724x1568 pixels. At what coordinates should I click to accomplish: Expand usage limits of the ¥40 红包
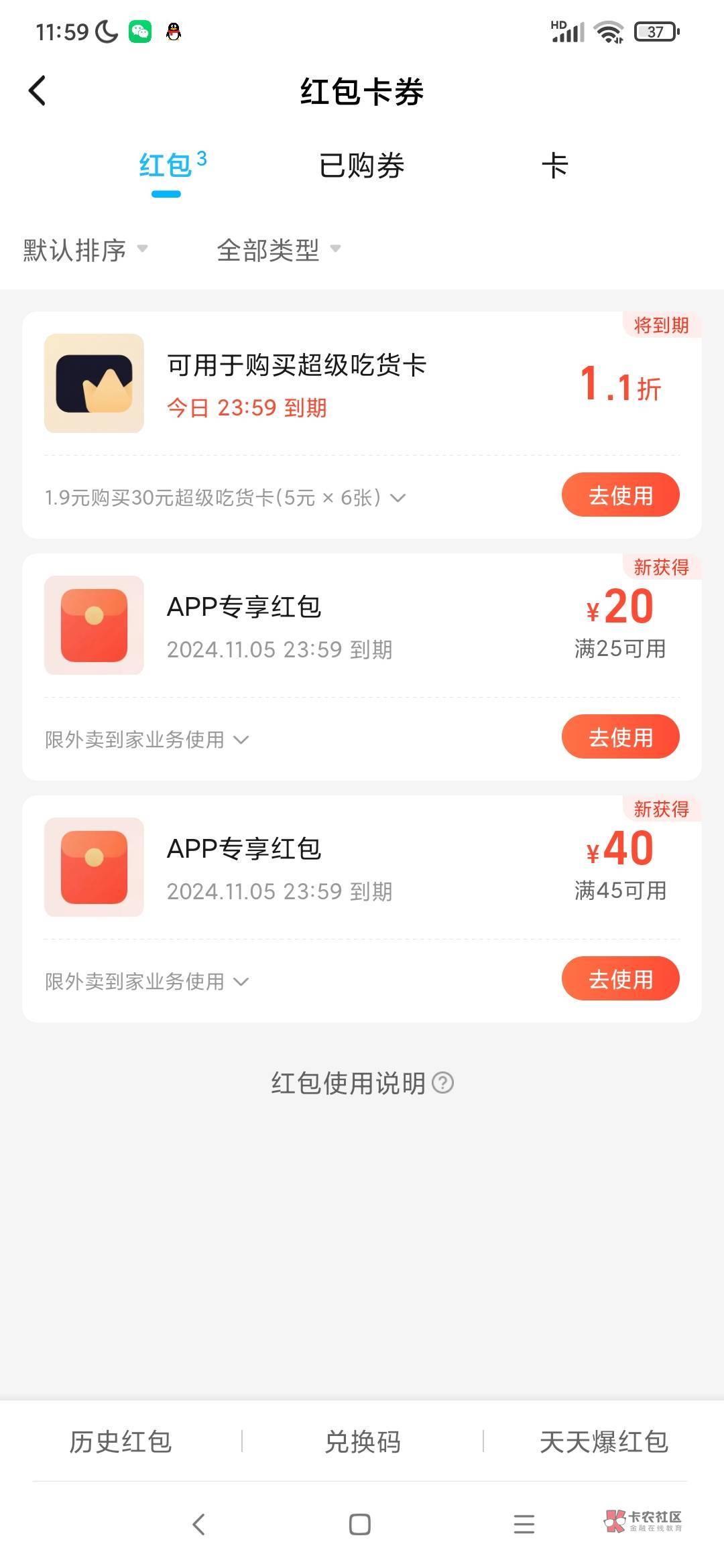point(147,982)
